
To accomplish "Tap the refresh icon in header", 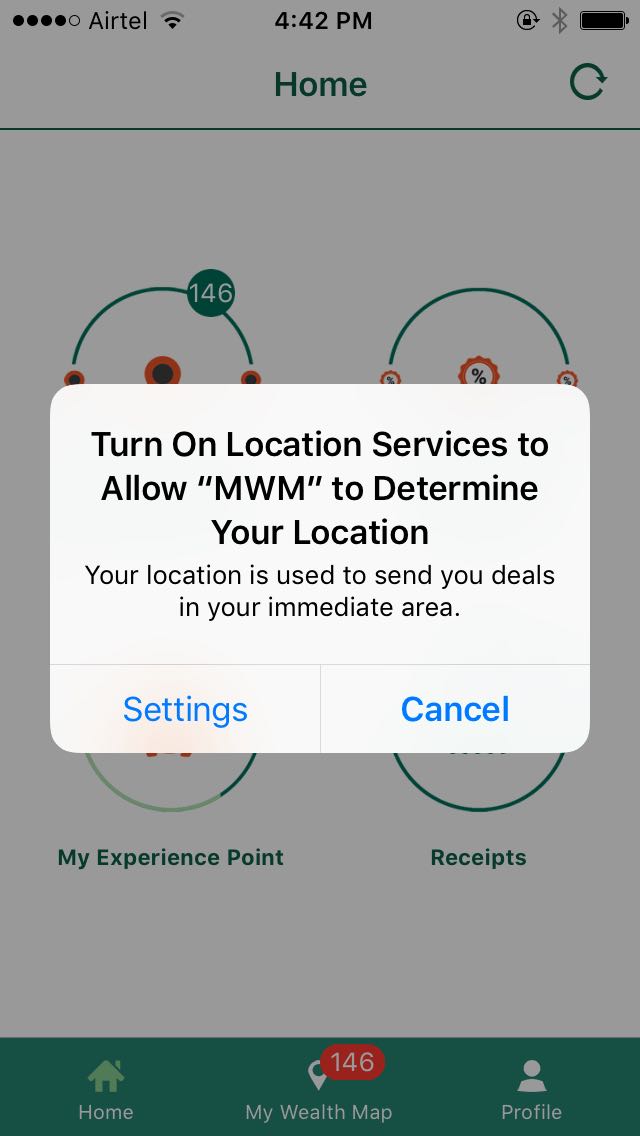I will pos(587,83).
